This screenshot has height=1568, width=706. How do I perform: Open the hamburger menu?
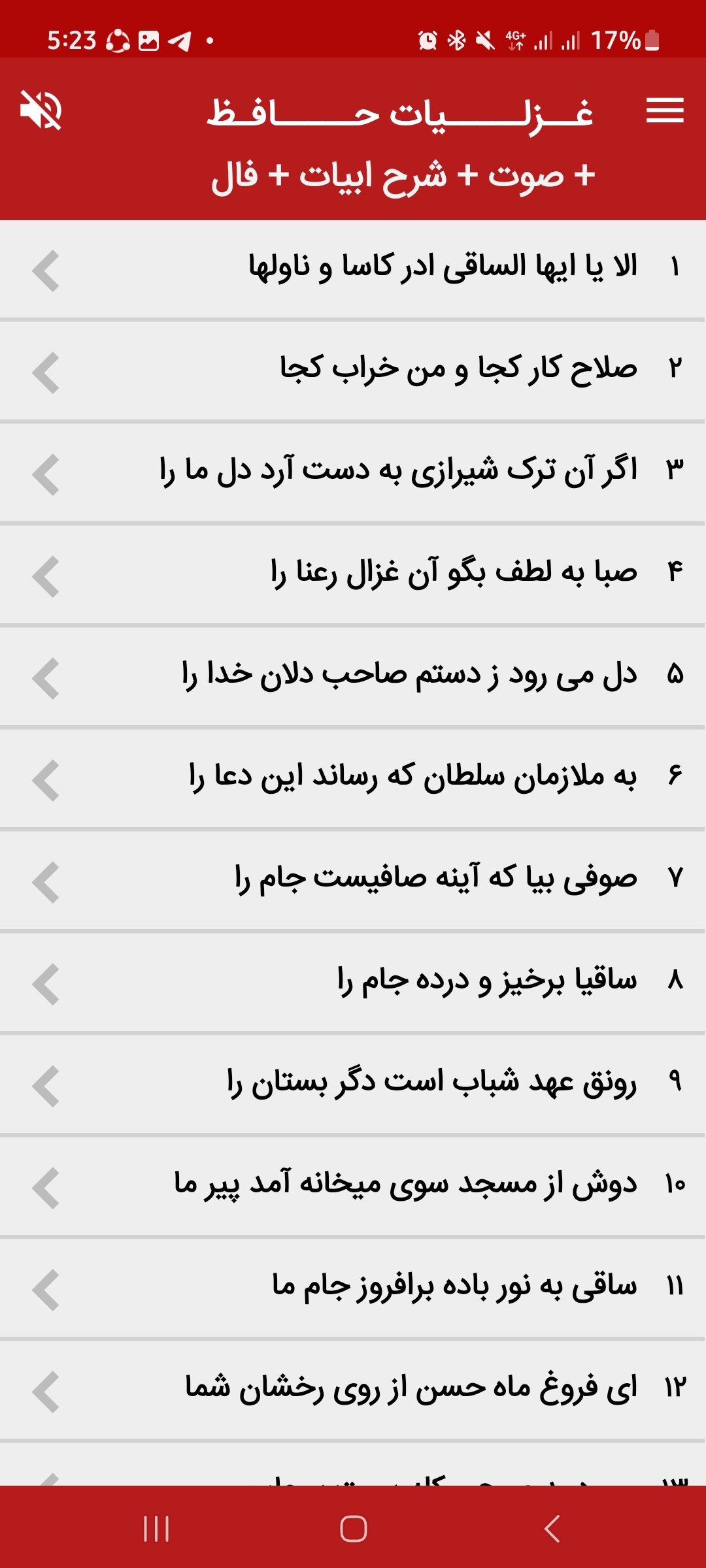click(665, 110)
